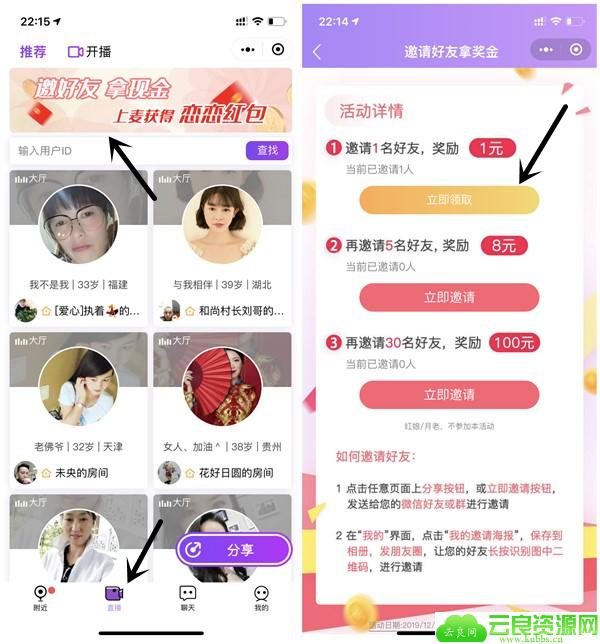This screenshot has width=600, height=644.
Task: Tap 立即邀请 under the 100元 reward
Action: click(449, 394)
